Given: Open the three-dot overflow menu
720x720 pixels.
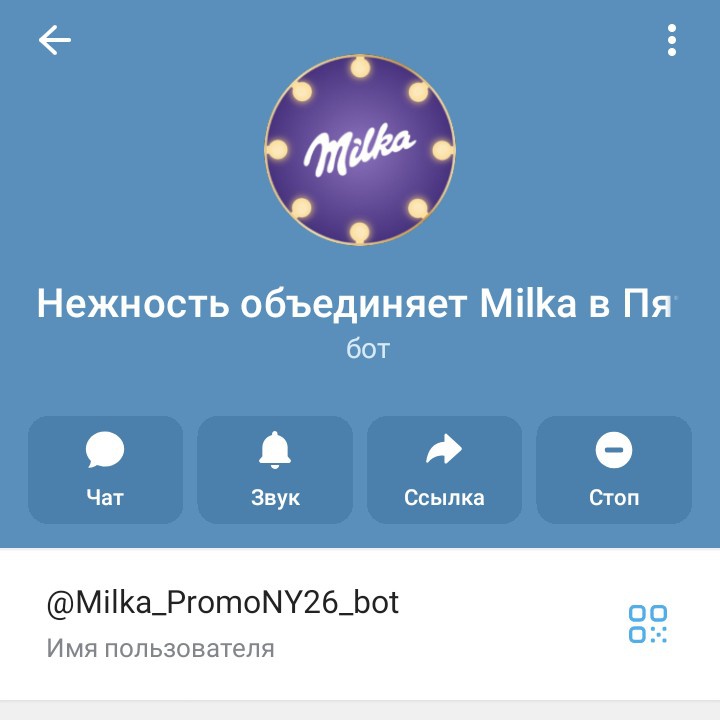Looking at the screenshot, I should pos(672,40).
